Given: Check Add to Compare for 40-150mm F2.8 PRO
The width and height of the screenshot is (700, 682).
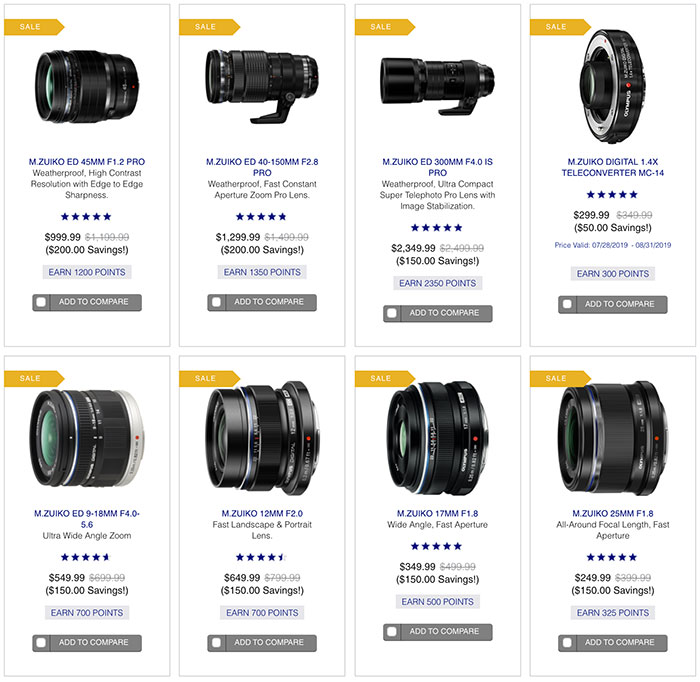Looking at the screenshot, I should point(215,302).
